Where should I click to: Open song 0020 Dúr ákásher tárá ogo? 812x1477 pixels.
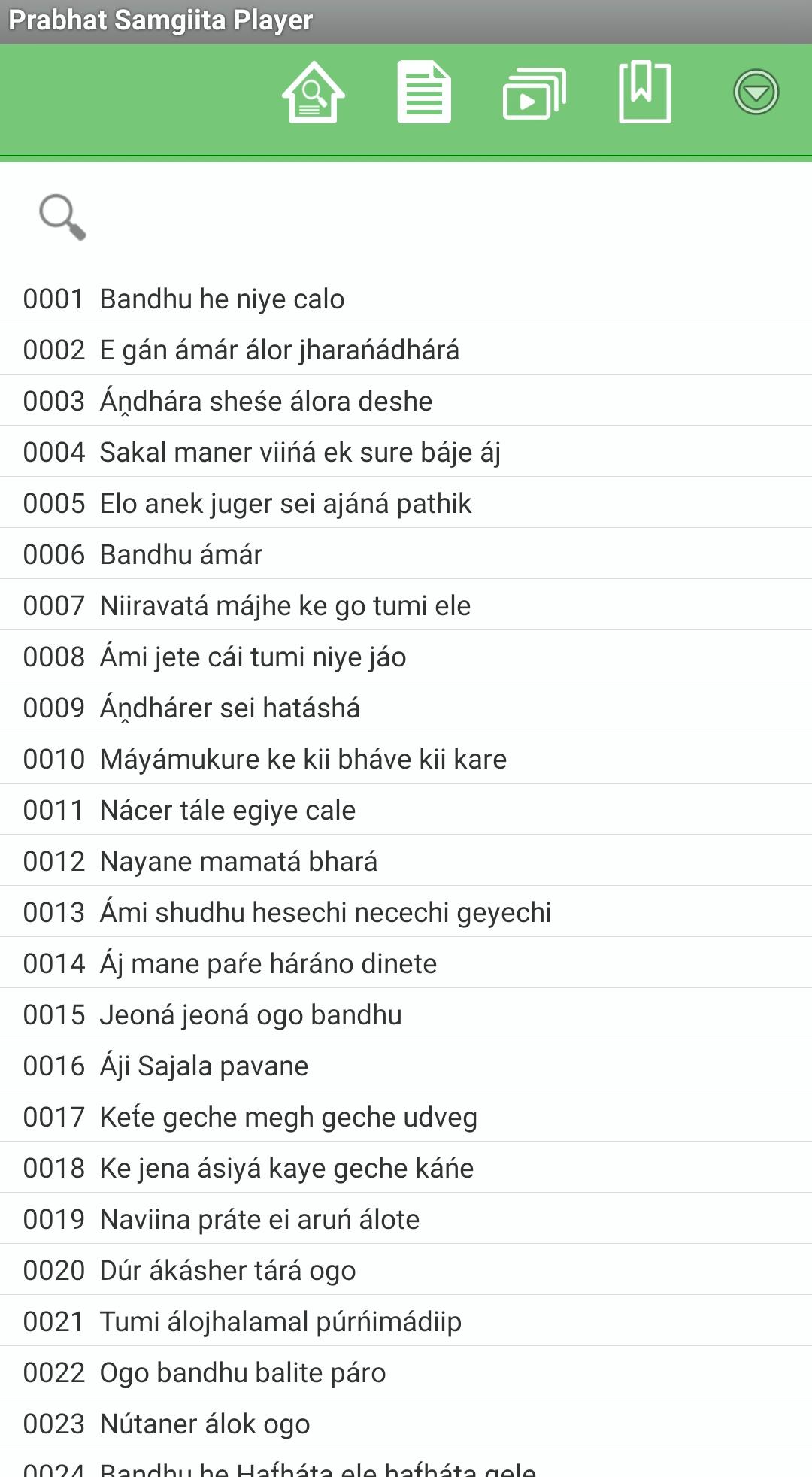click(406, 1270)
